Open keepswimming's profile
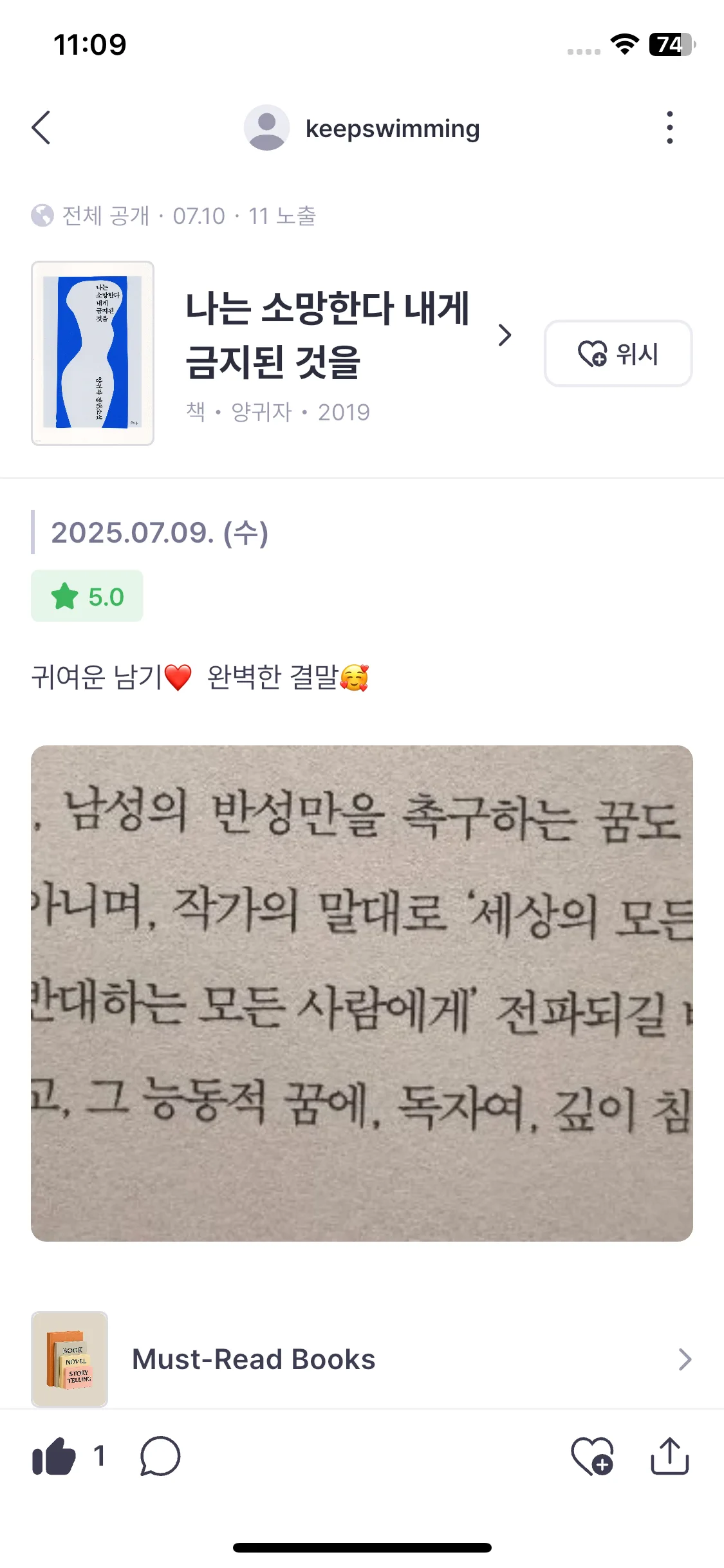724x1568 pixels. (361, 128)
